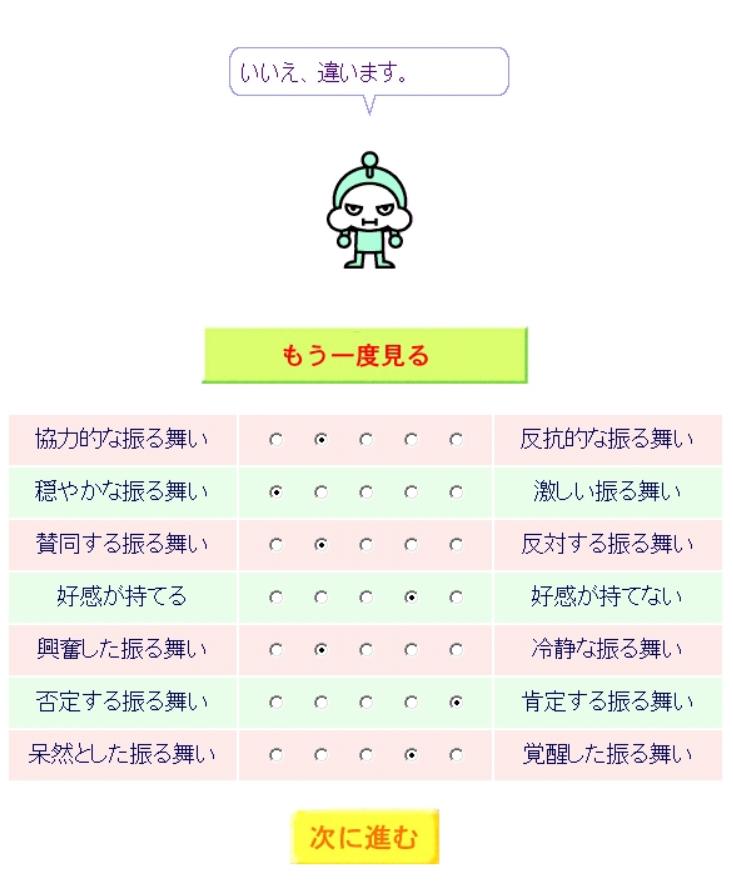This screenshot has height=895, width=733.
Task: Select first radio in 賛同する振る舞い row
Action: pos(276,545)
